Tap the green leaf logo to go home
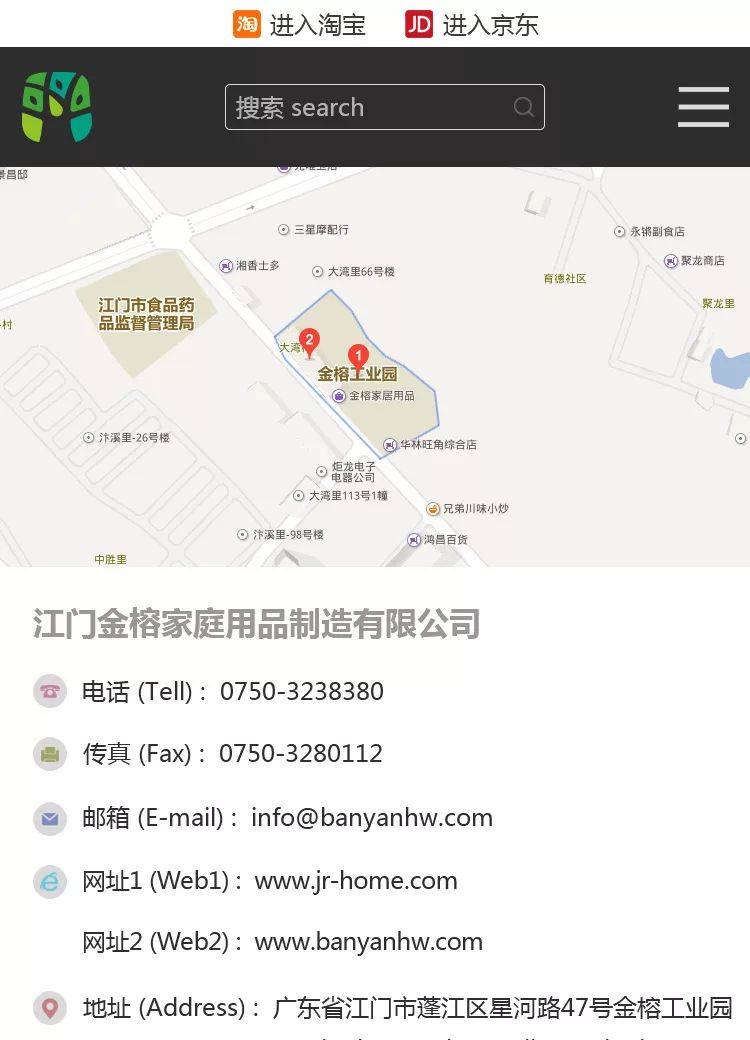Image resolution: width=750 pixels, height=1040 pixels. click(x=57, y=107)
